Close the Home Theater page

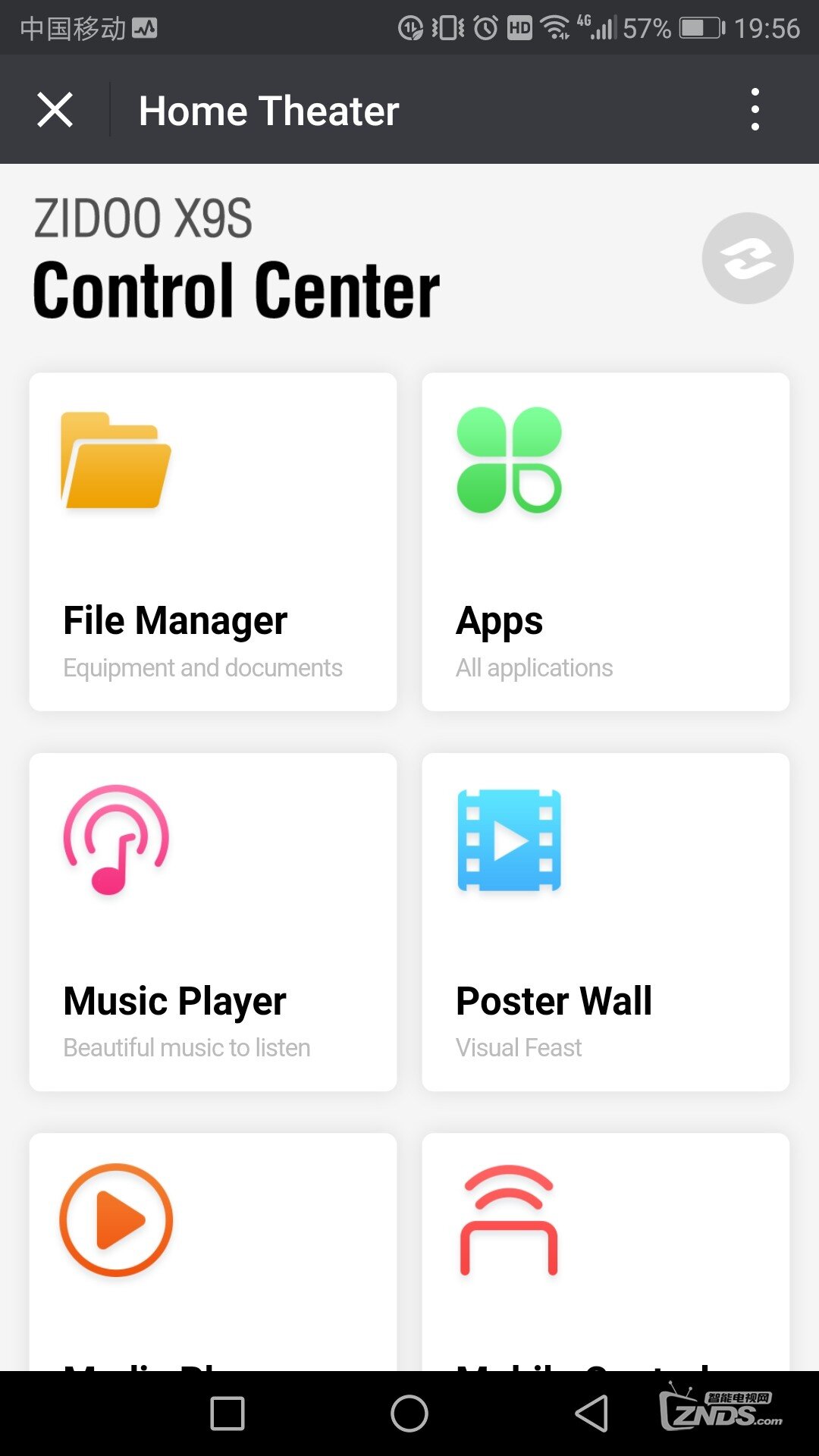55,110
